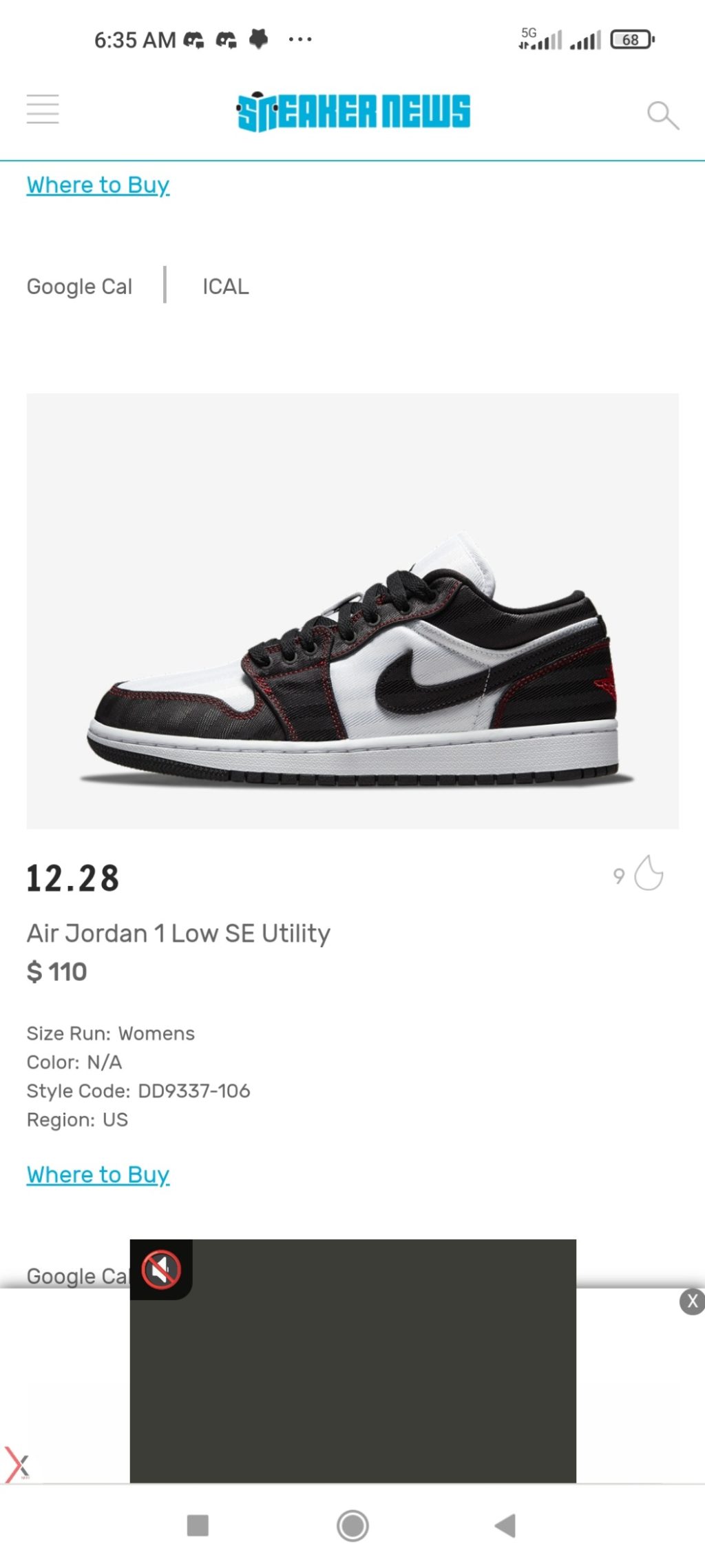The width and height of the screenshot is (705, 1568).
Task: Tap the flame icon to hype this shoe
Action: (648, 874)
